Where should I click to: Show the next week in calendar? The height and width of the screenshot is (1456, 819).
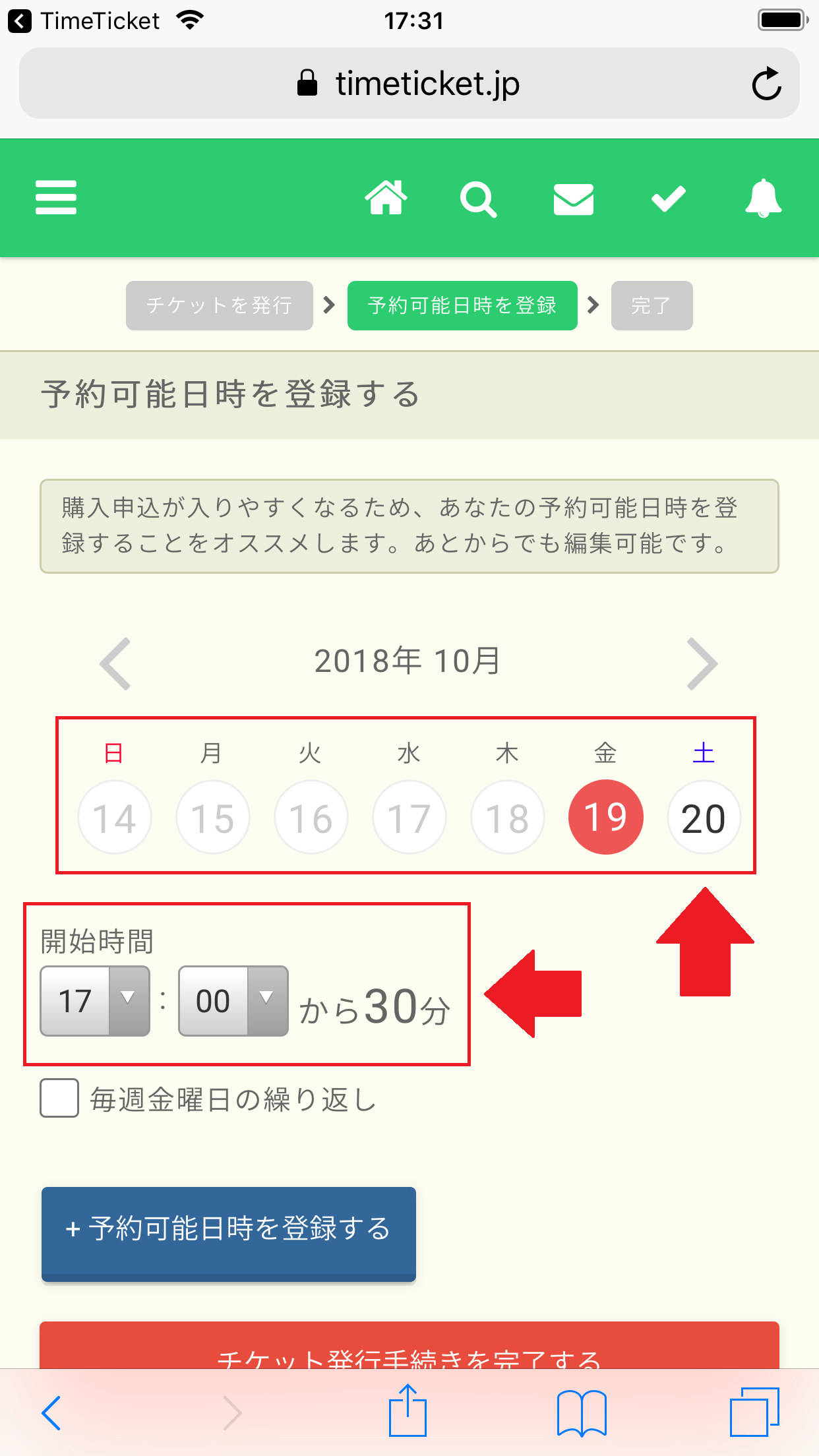[702, 663]
